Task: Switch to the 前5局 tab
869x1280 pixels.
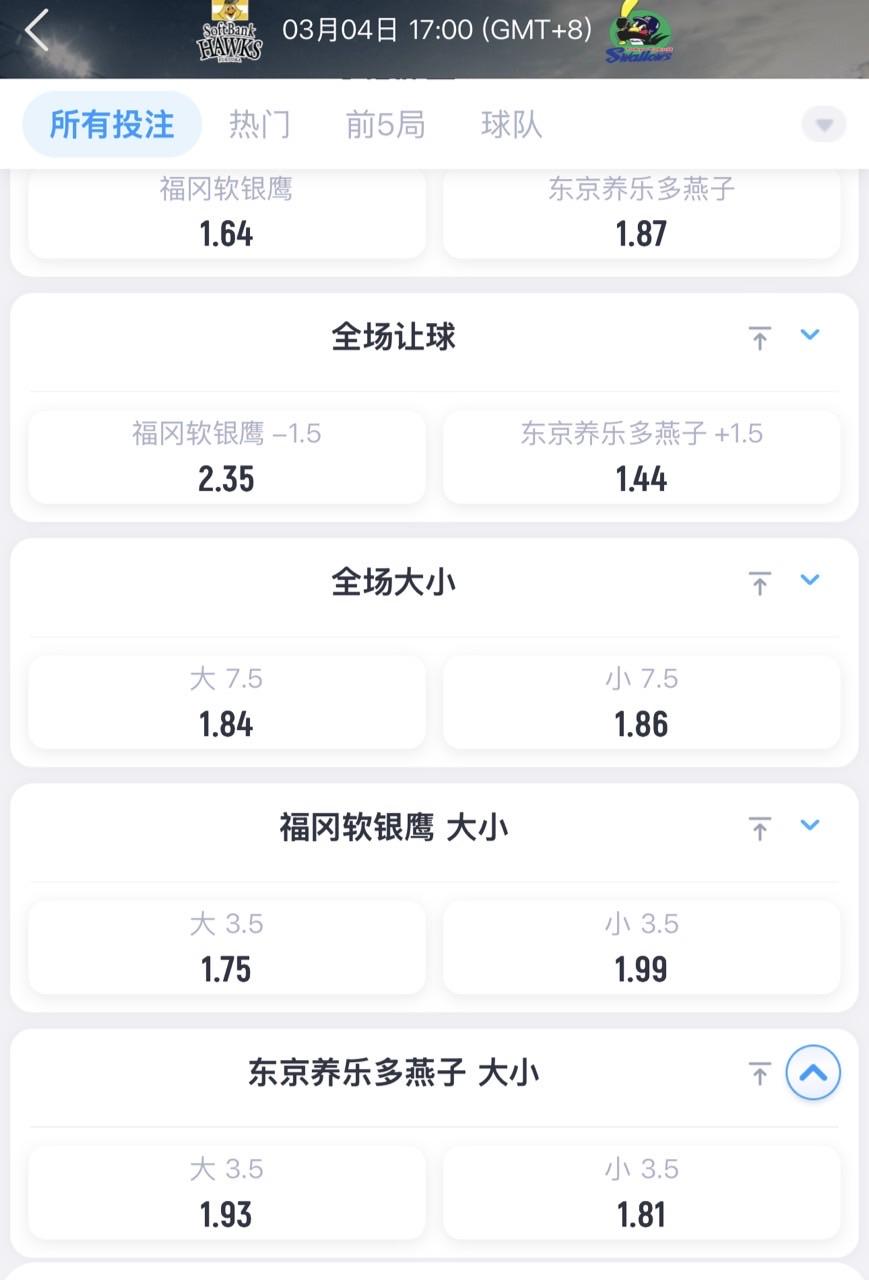Action: tap(385, 125)
